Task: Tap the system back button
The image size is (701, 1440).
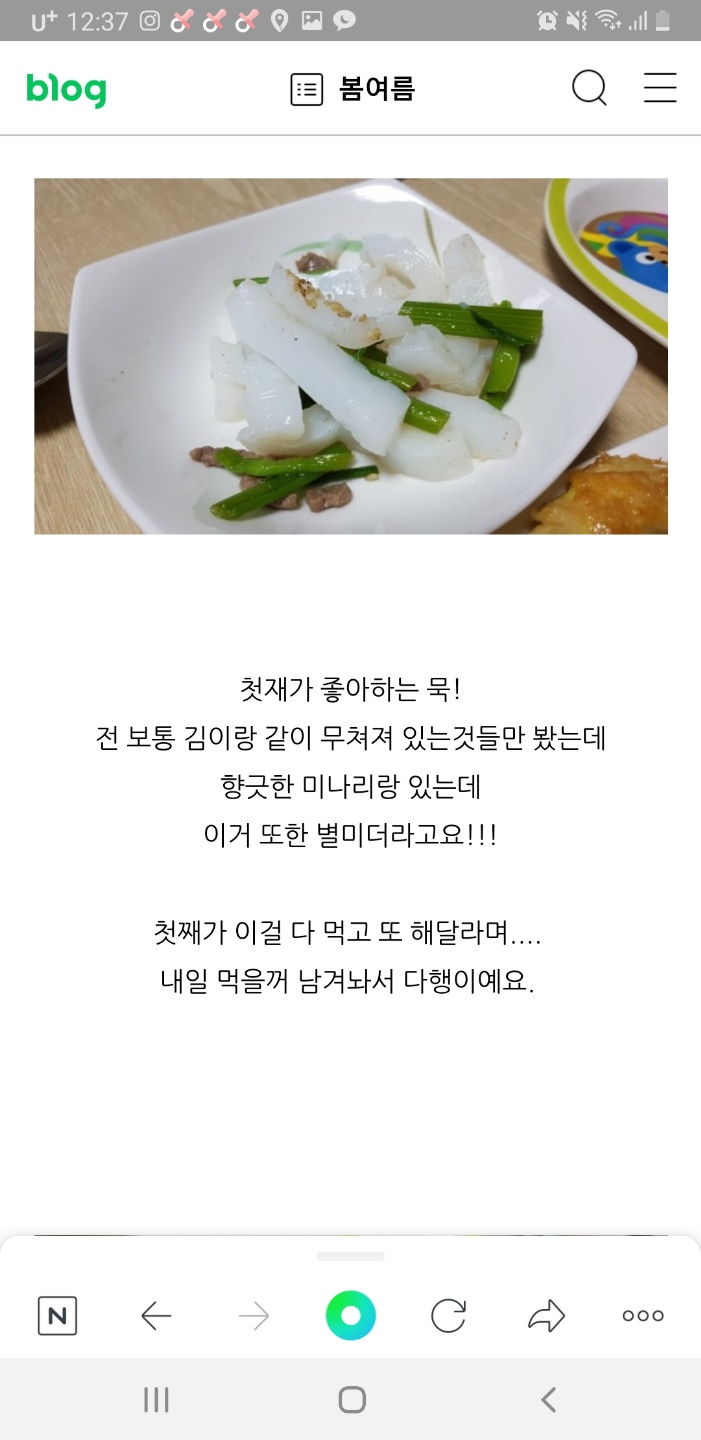Action: click(x=547, y=1400)
